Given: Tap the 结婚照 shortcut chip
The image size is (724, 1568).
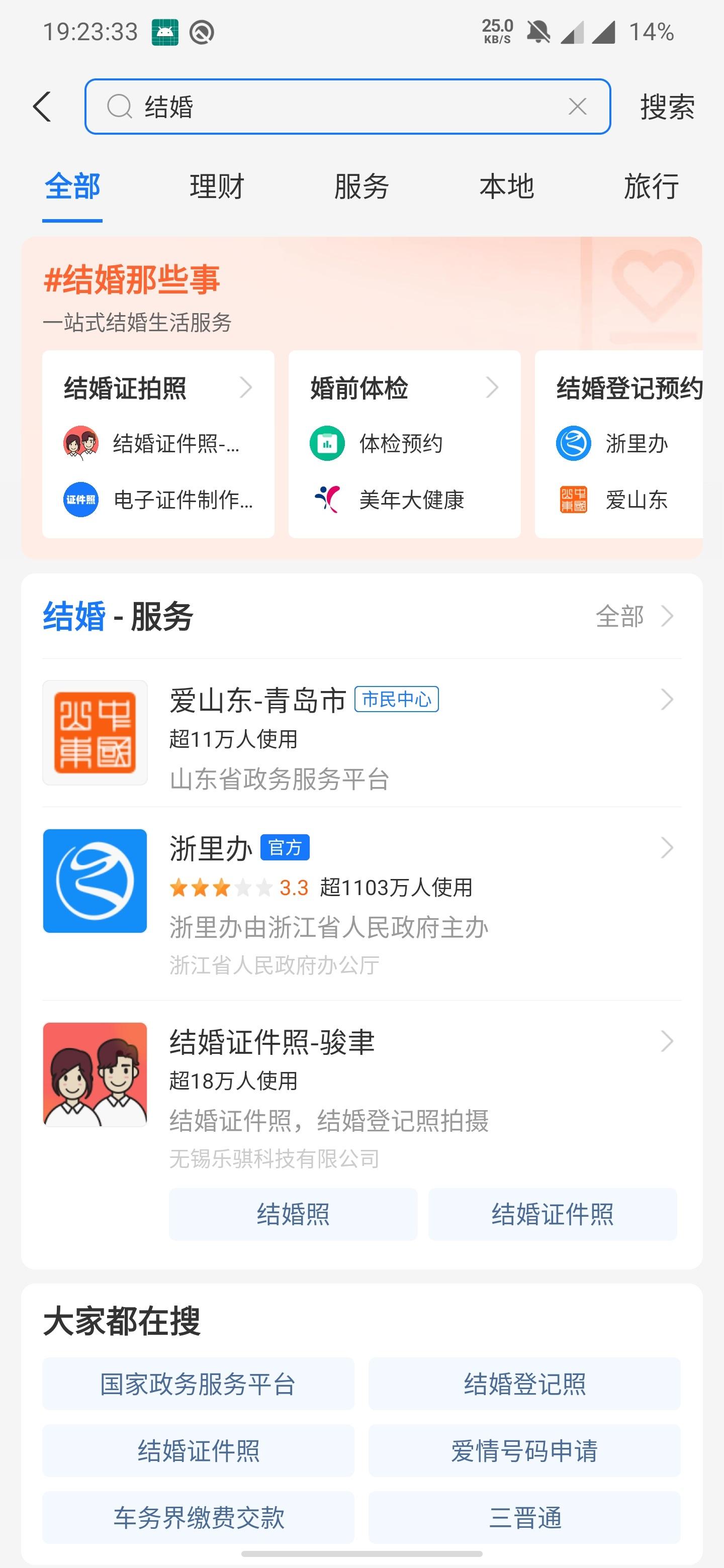Looking at the screenshot, I should pyautogui.click(x=293, y=1214).
